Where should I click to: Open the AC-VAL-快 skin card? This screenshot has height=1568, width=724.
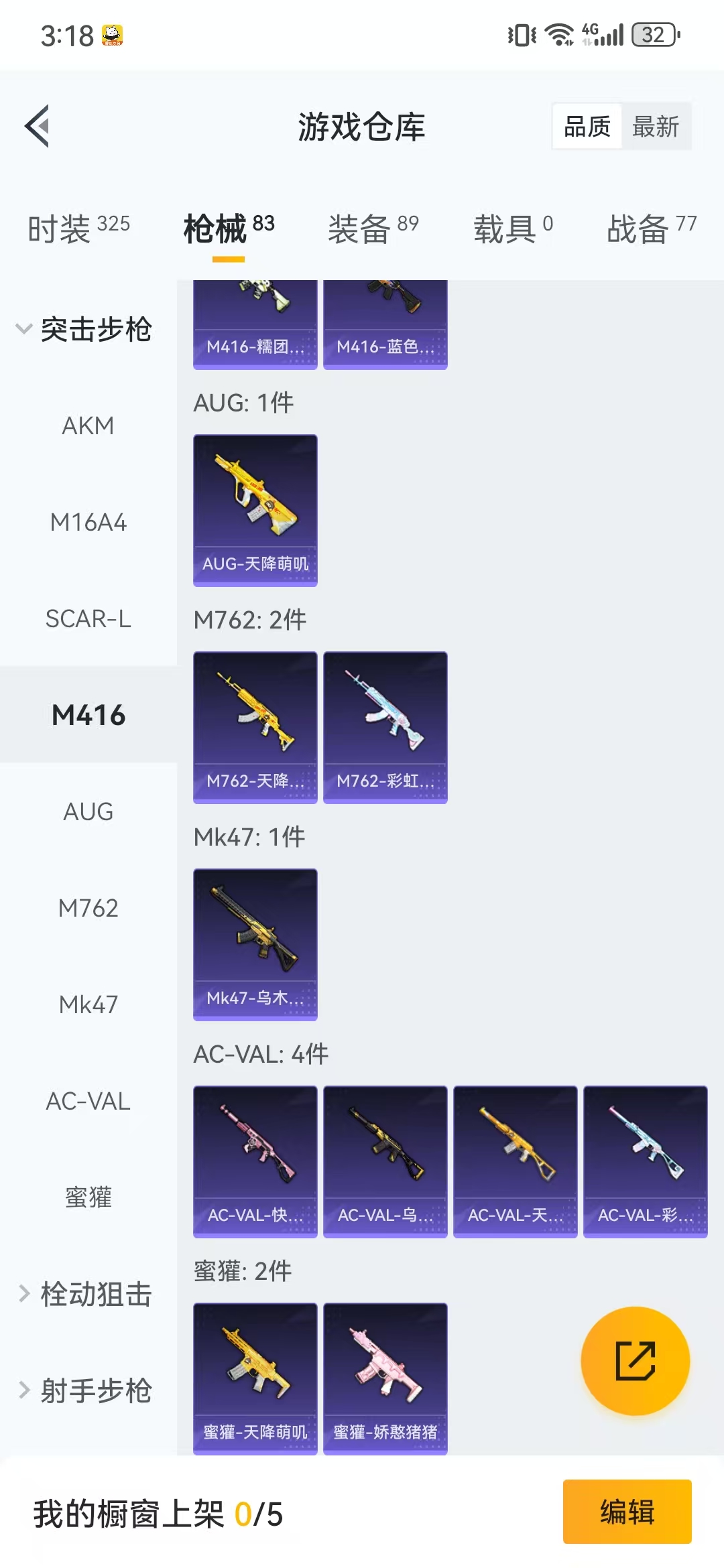(255, 1162)
